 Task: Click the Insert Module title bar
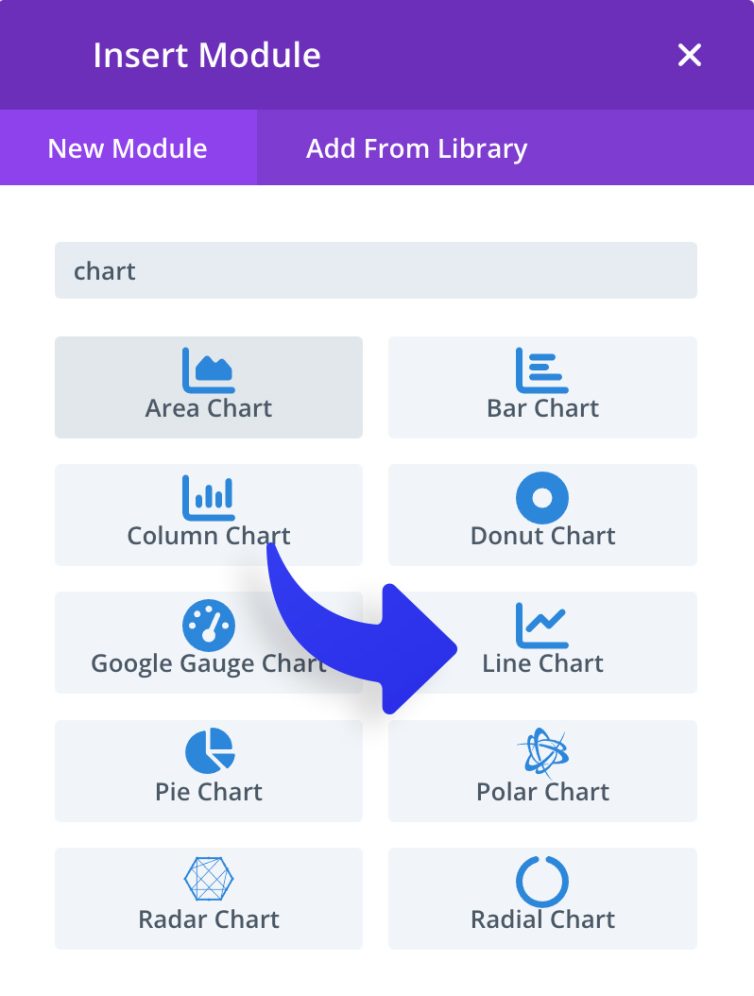click(206, 55)
